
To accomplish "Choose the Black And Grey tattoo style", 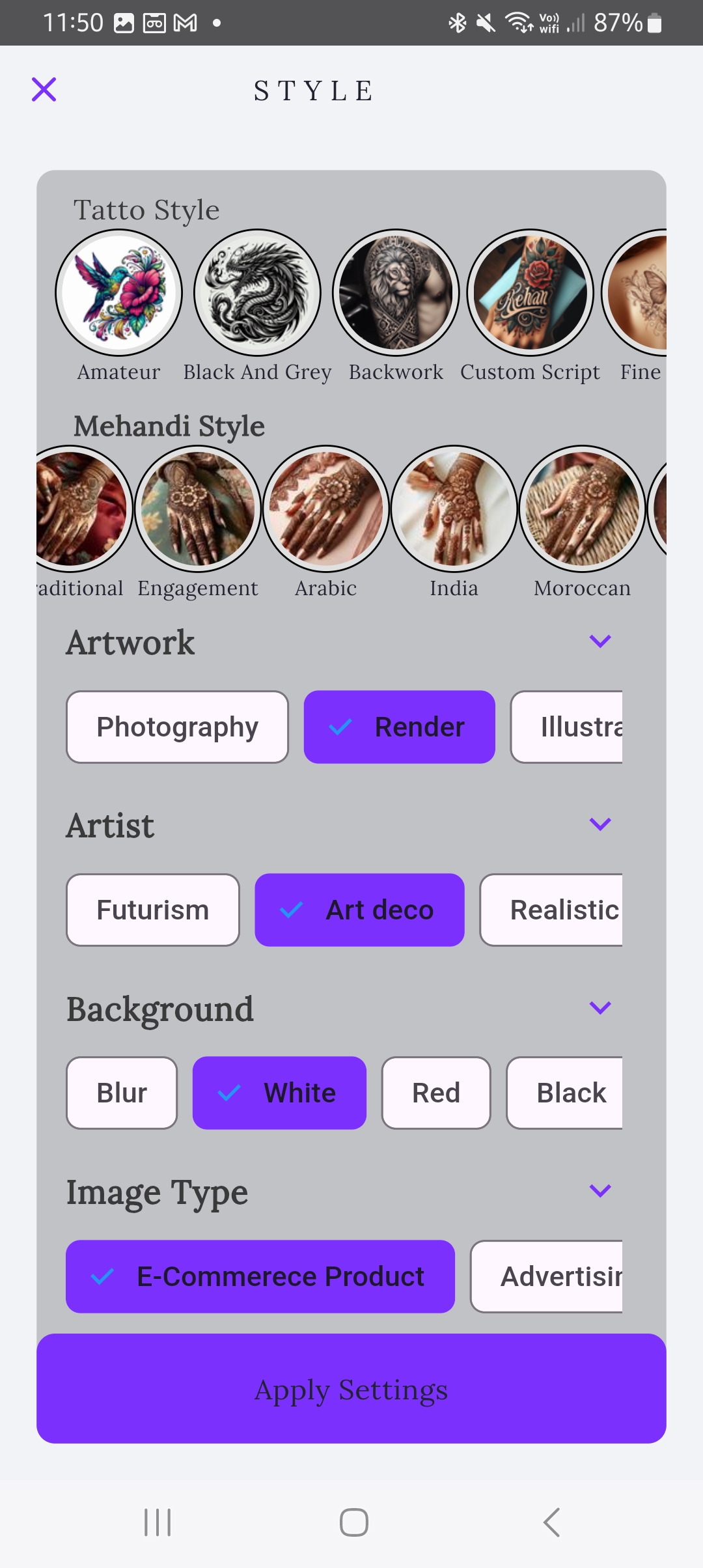I will (258, 292).
